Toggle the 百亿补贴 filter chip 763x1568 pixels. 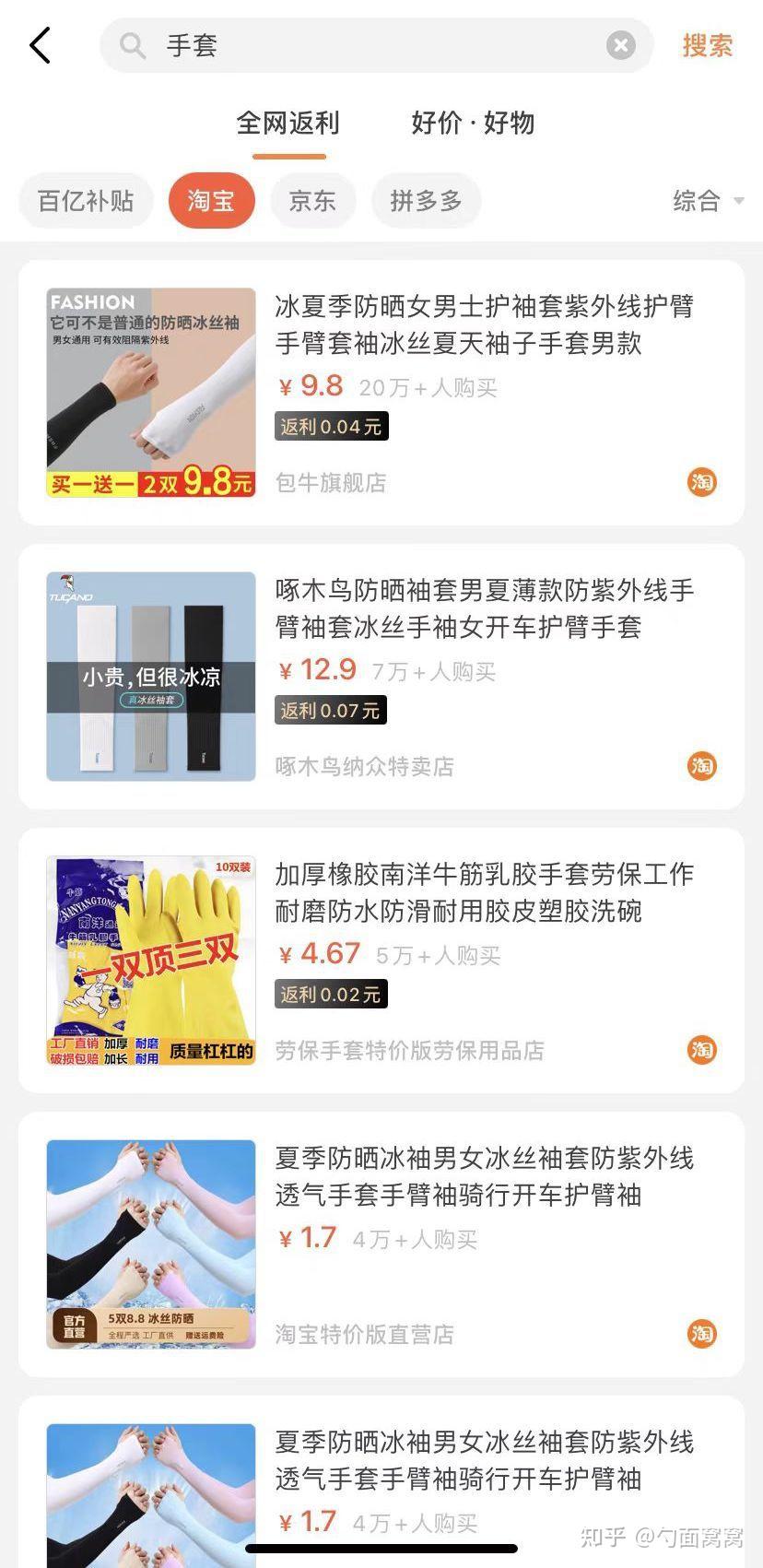pos(86,200)
